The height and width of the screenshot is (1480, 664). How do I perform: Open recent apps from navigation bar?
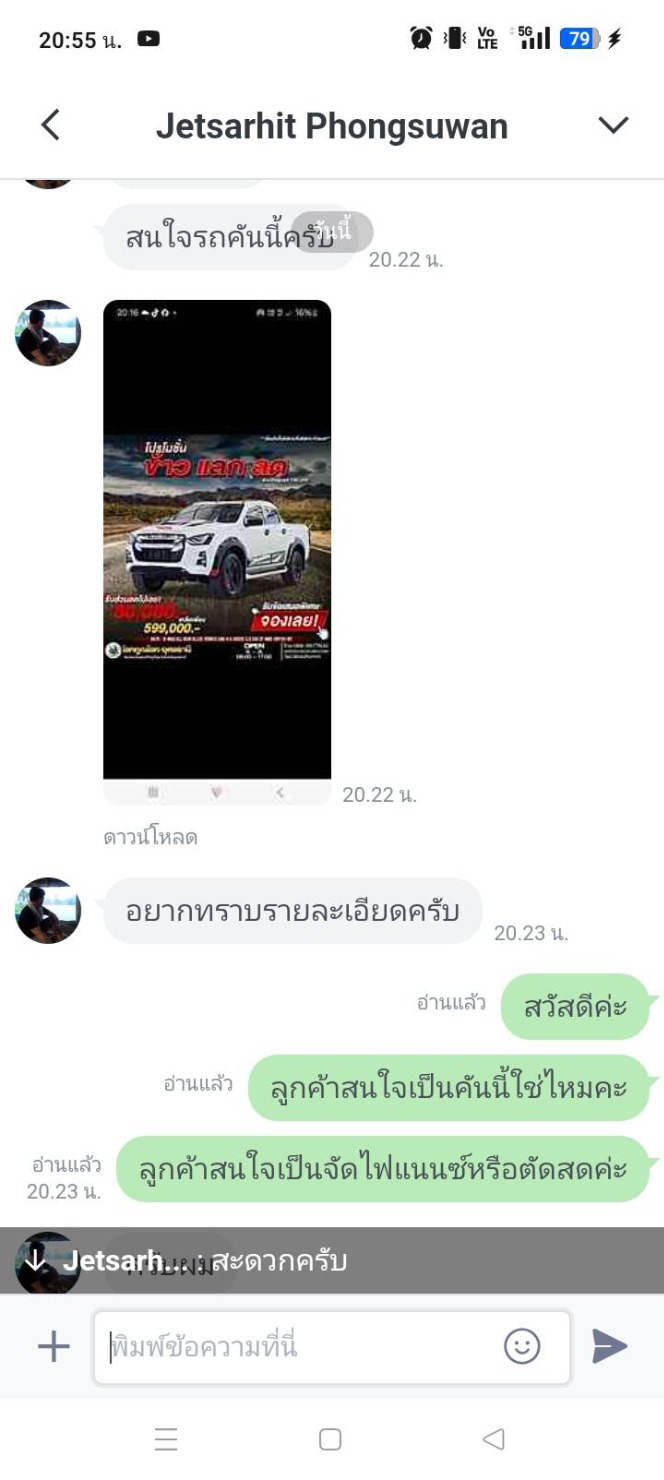pos(166,1439)
